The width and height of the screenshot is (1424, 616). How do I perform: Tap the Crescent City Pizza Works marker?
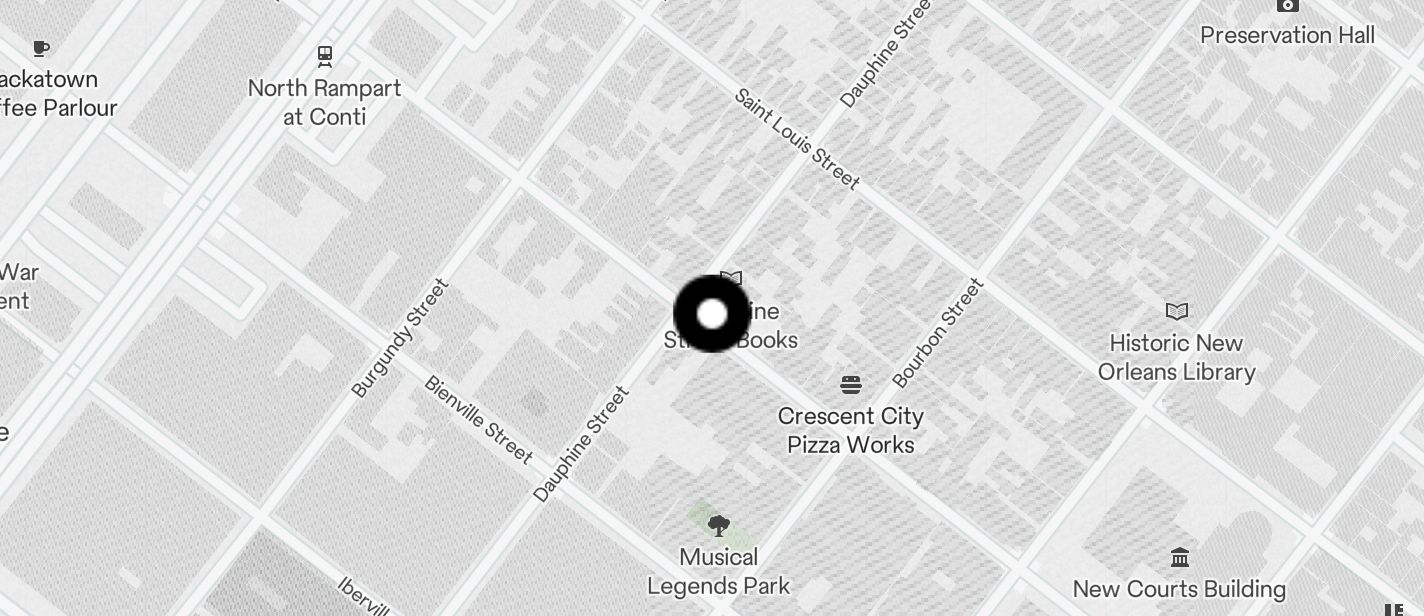pyautogui.click(x=851, y=385)
